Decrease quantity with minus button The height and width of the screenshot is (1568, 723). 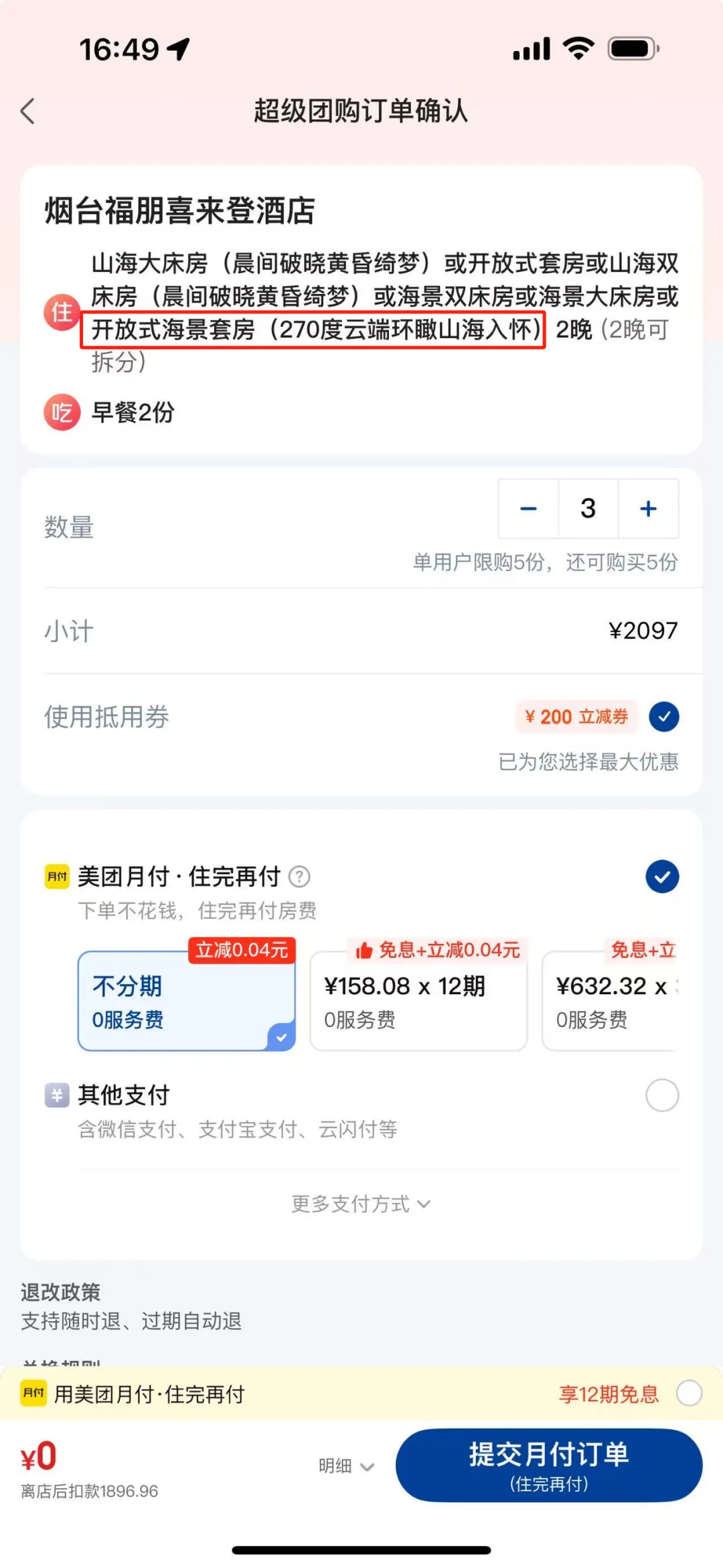[528, 509]
